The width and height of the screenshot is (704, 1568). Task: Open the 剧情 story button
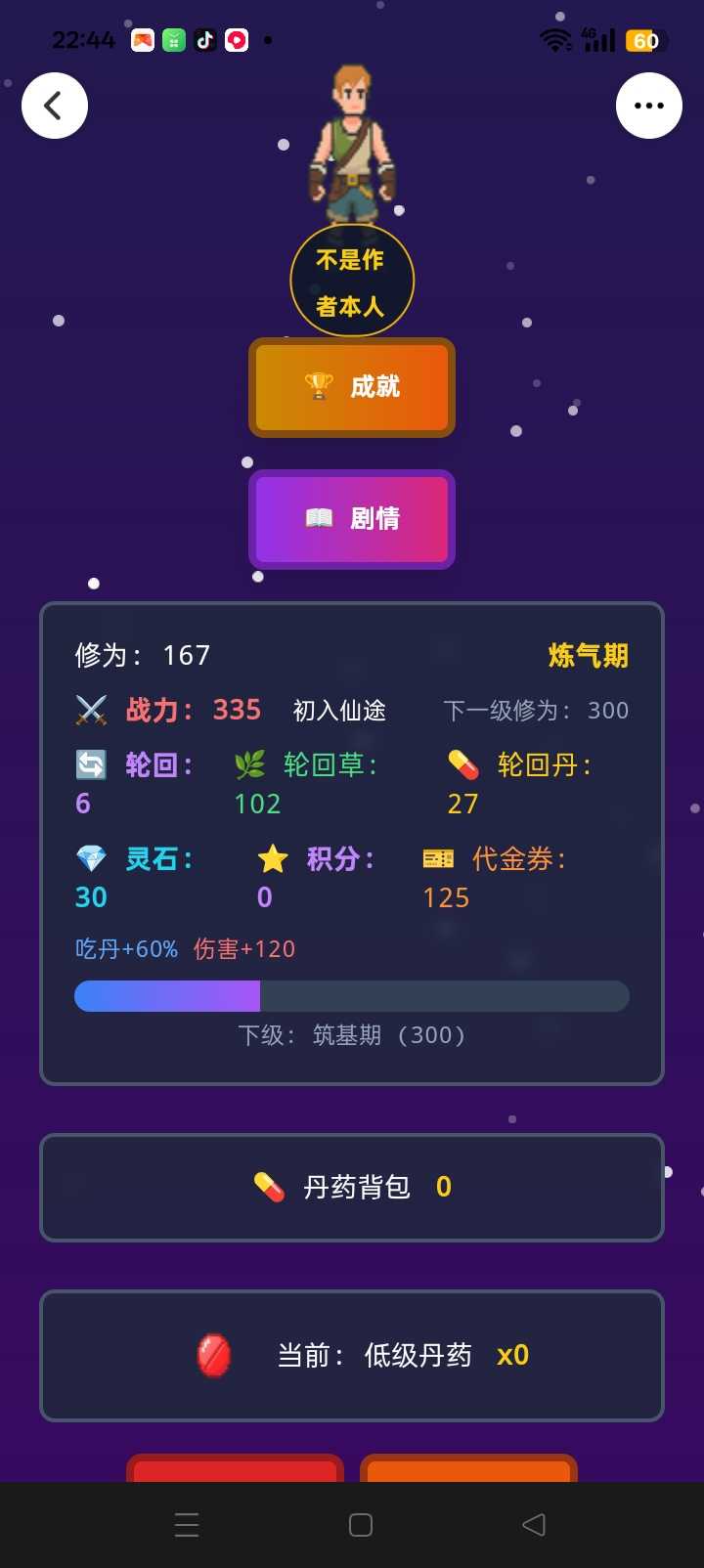[x=352, y=519]
